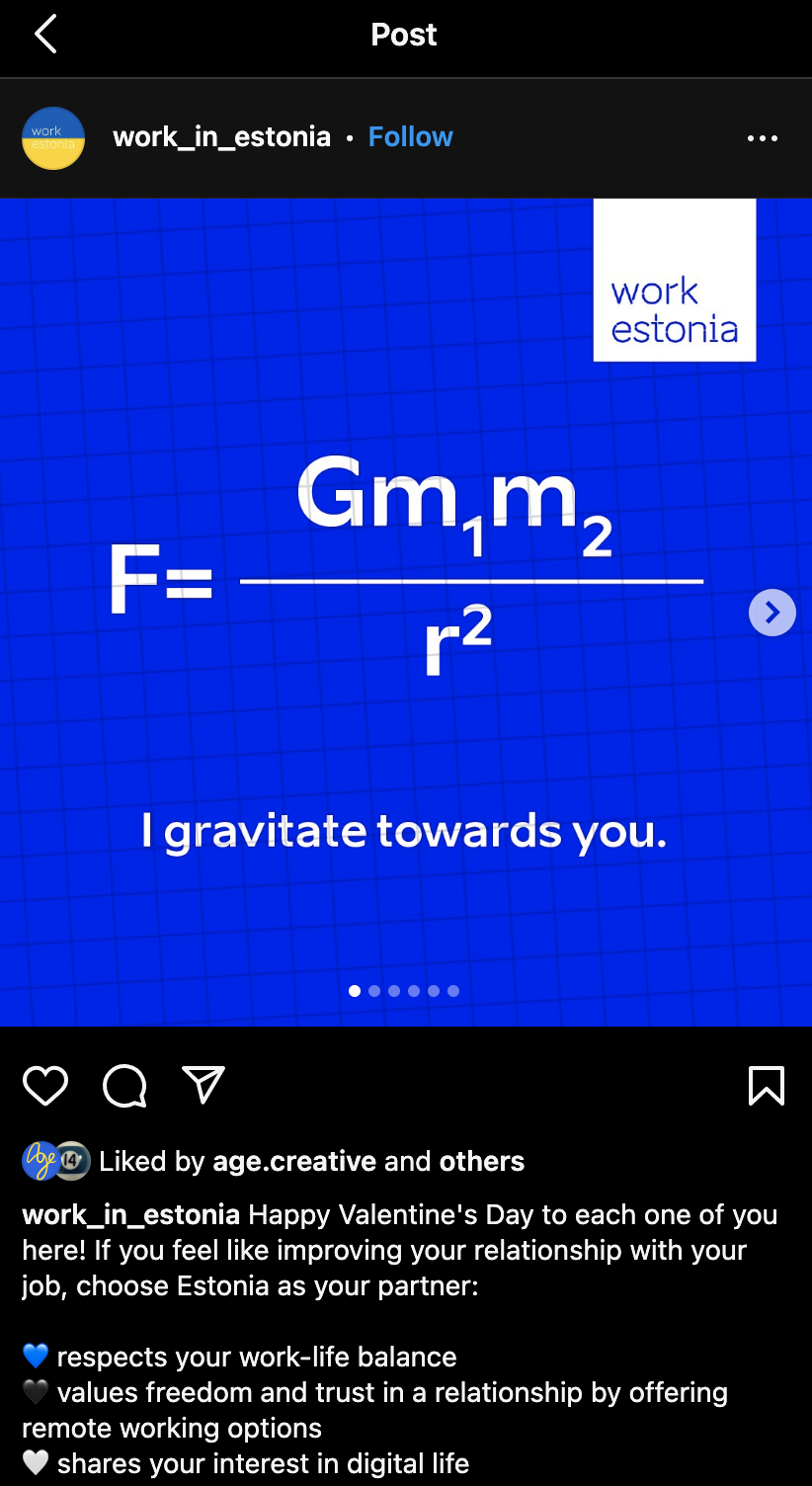812x1486 pixels.
Task: Go back from the Post screen
Action: (45, 35)
